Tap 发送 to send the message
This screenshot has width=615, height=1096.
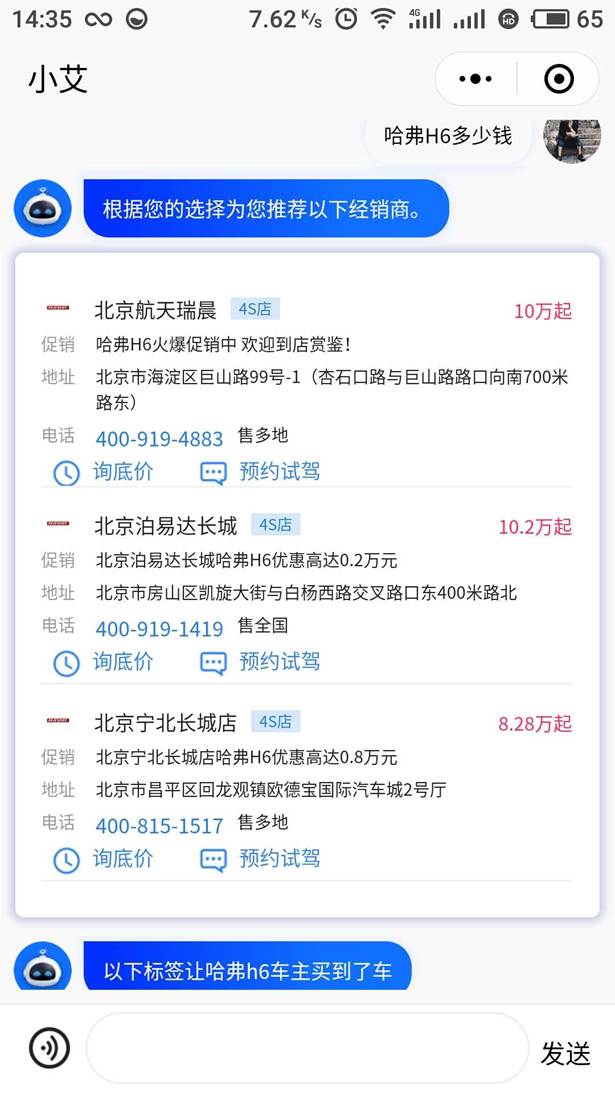[565, 1052]
